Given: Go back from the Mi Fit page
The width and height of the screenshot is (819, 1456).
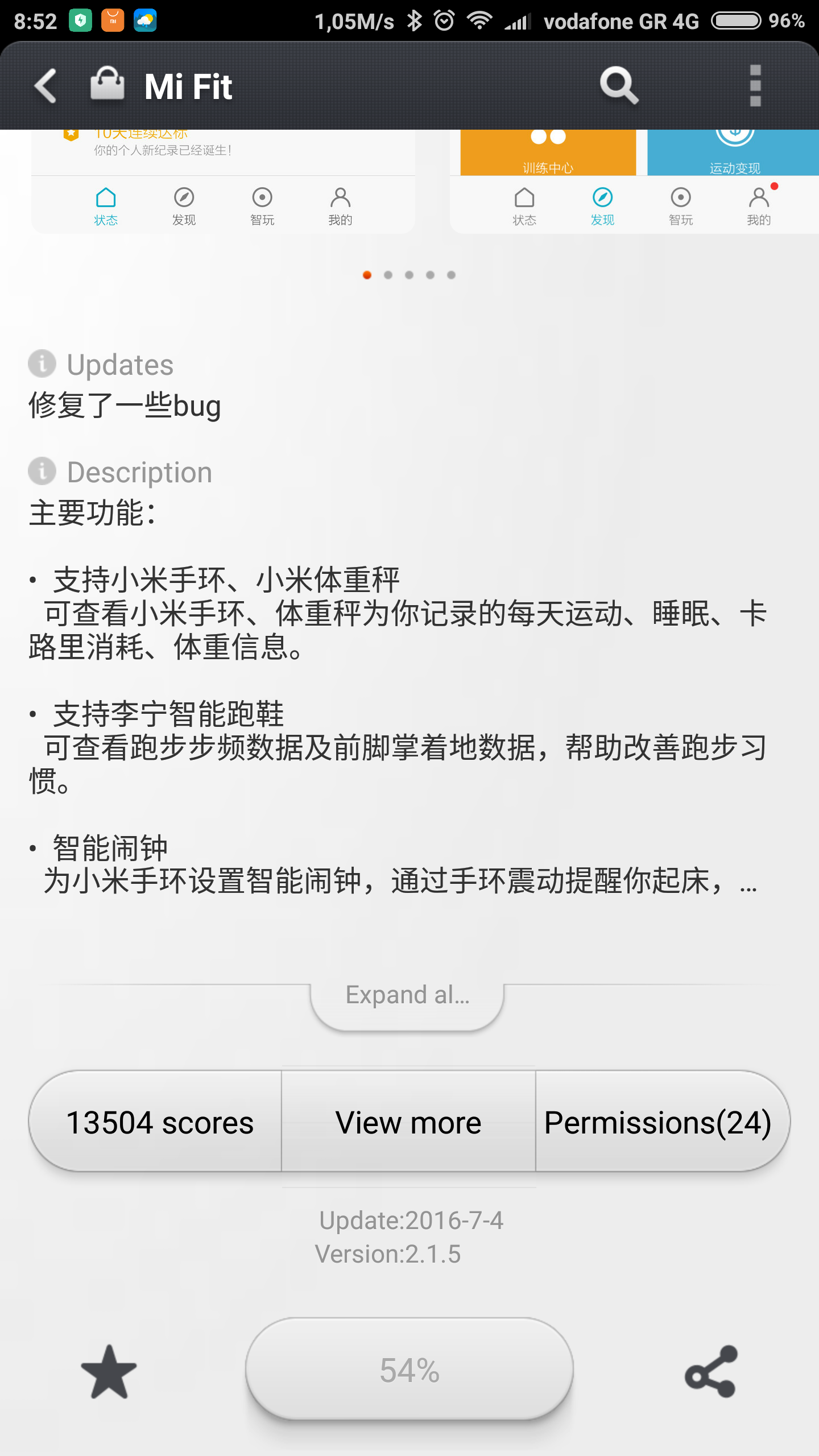Looking at the screenshot, I should pos(45,86).
